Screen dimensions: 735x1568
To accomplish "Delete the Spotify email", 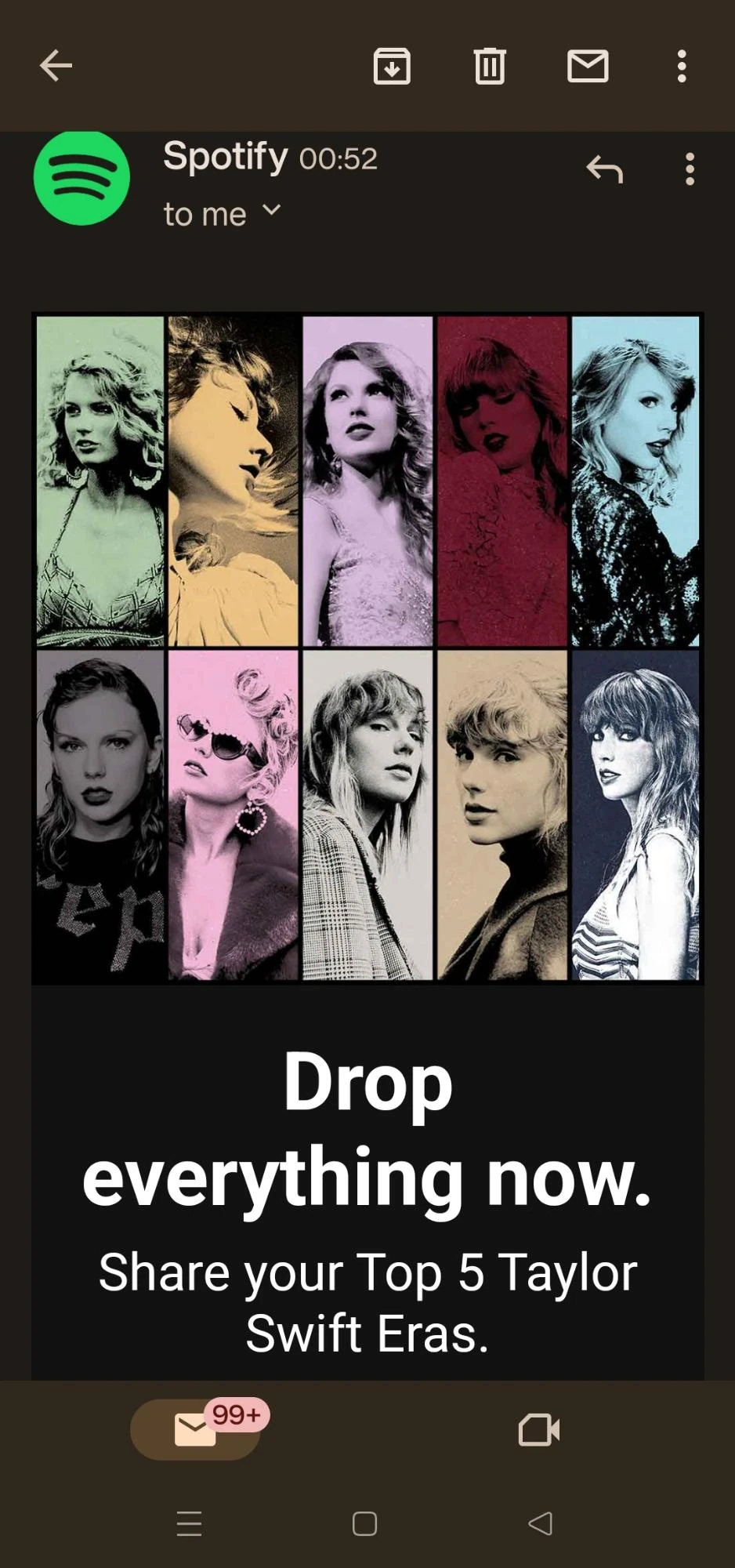I will click(491, 67).
